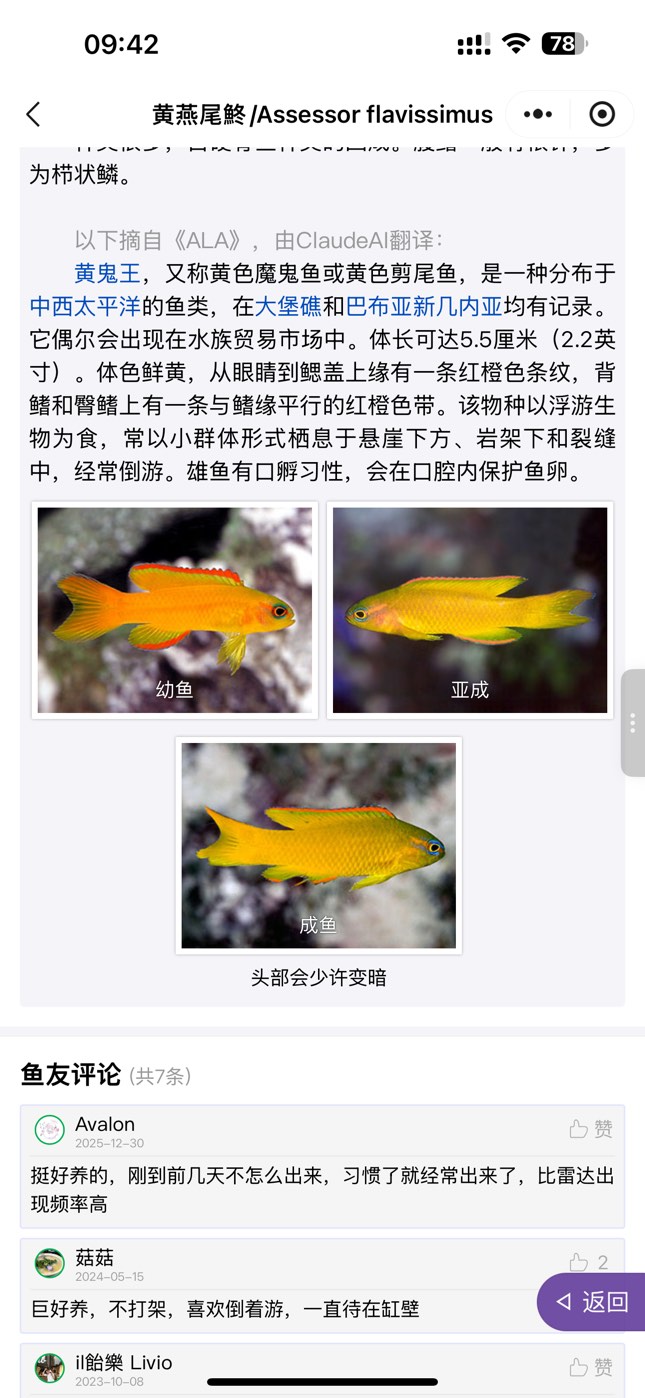Image resolution: width=645 pixels, height=1398 pixels.
Task: Like Avalon's comment
Action: 590,1129
